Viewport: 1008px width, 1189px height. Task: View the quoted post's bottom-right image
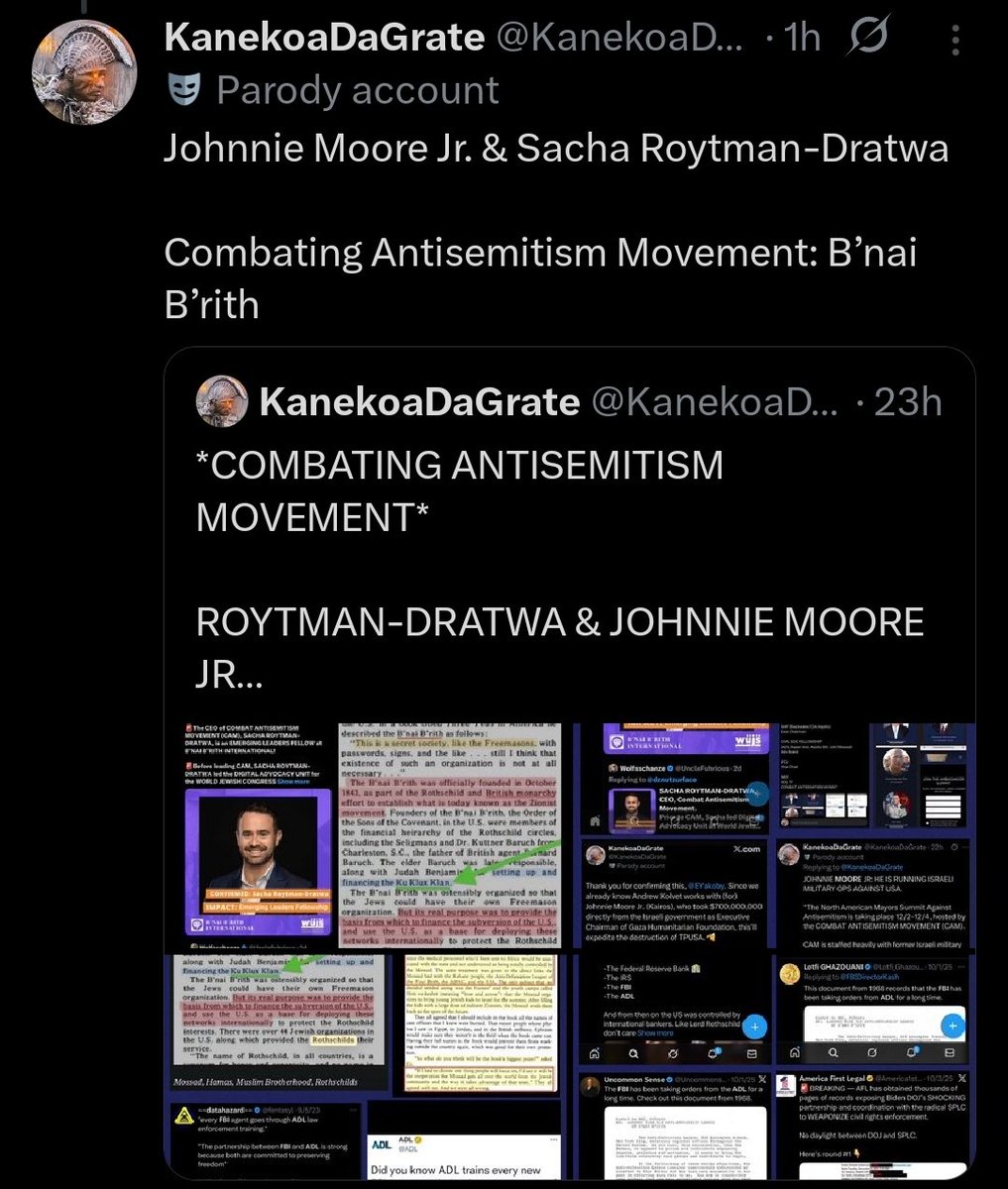click(x=776, y=1068)
